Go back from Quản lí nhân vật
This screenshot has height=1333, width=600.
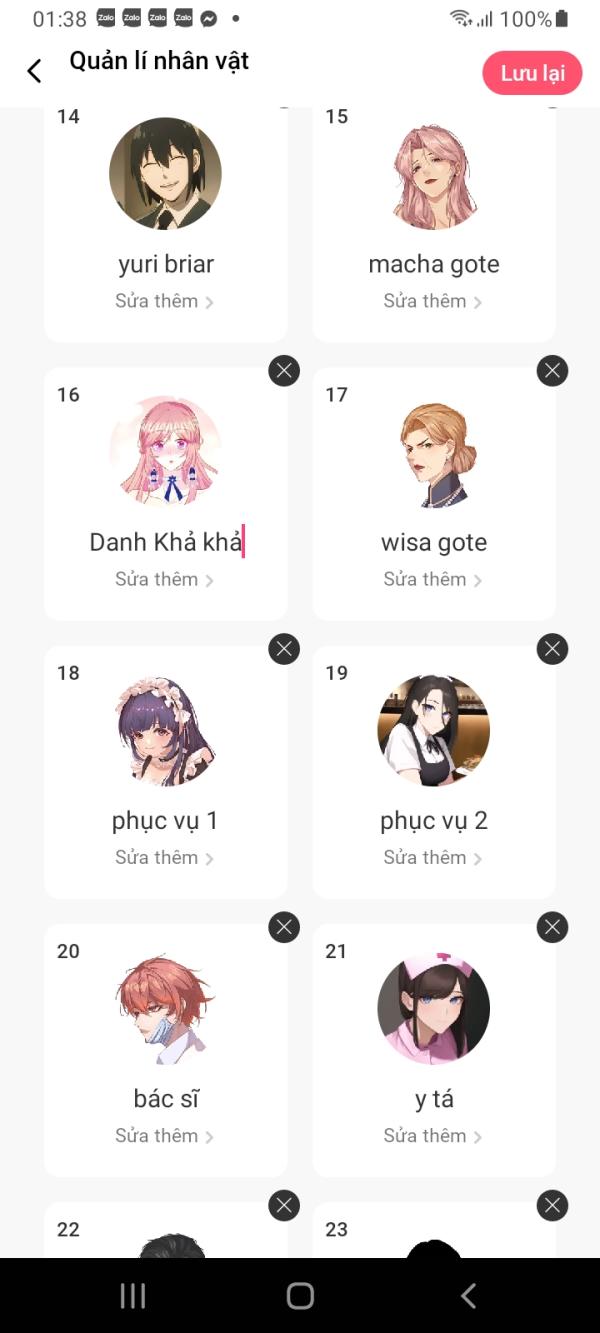[34, 71]
